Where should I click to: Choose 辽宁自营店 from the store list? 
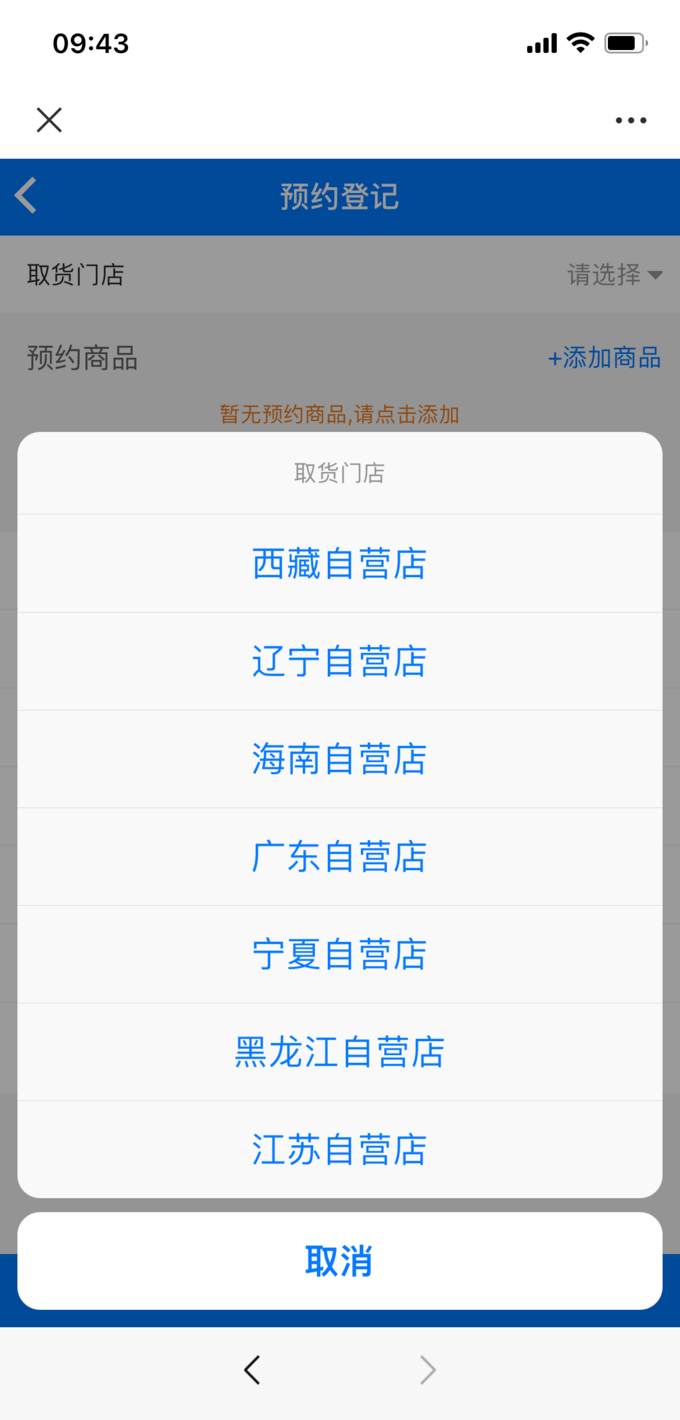pyautogui.click(x=339, y=661)
